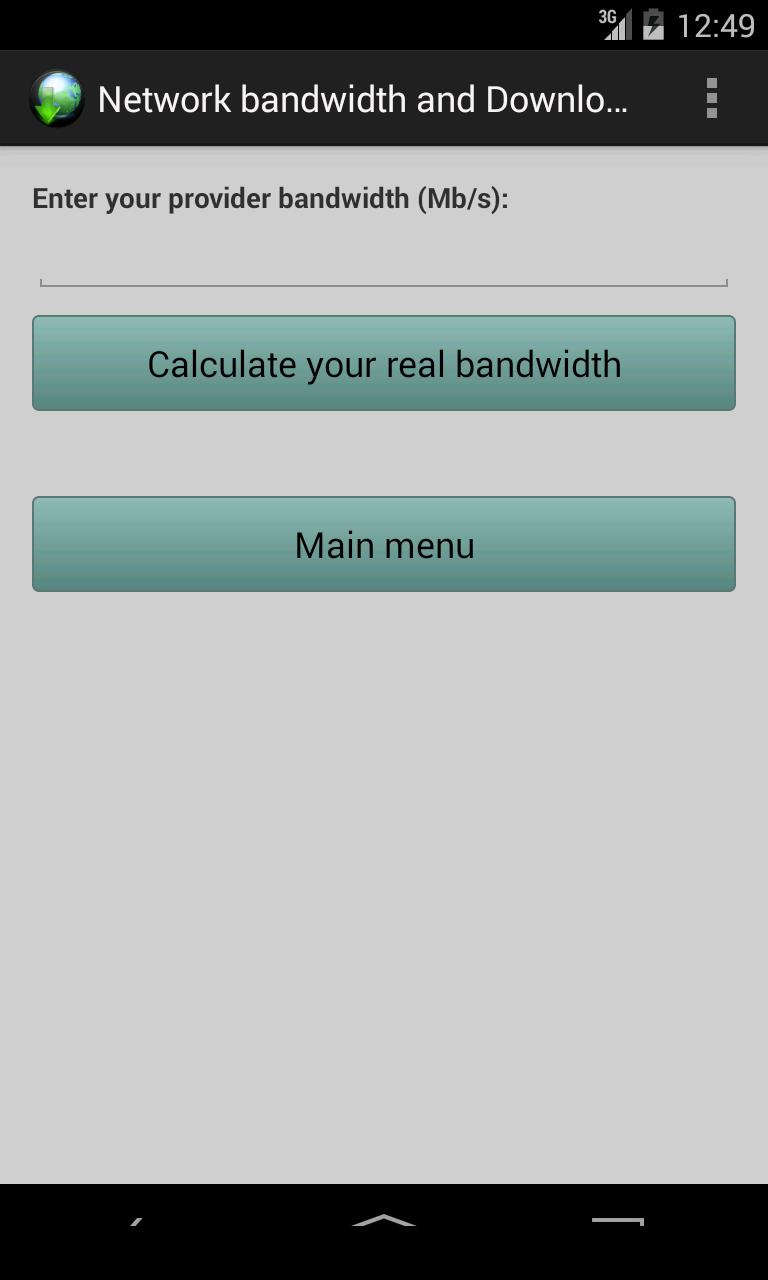Tap Calculate your real bandwidth
Image resolution: width=768 pixels, height=1280 pixels.
pos(384,363)
